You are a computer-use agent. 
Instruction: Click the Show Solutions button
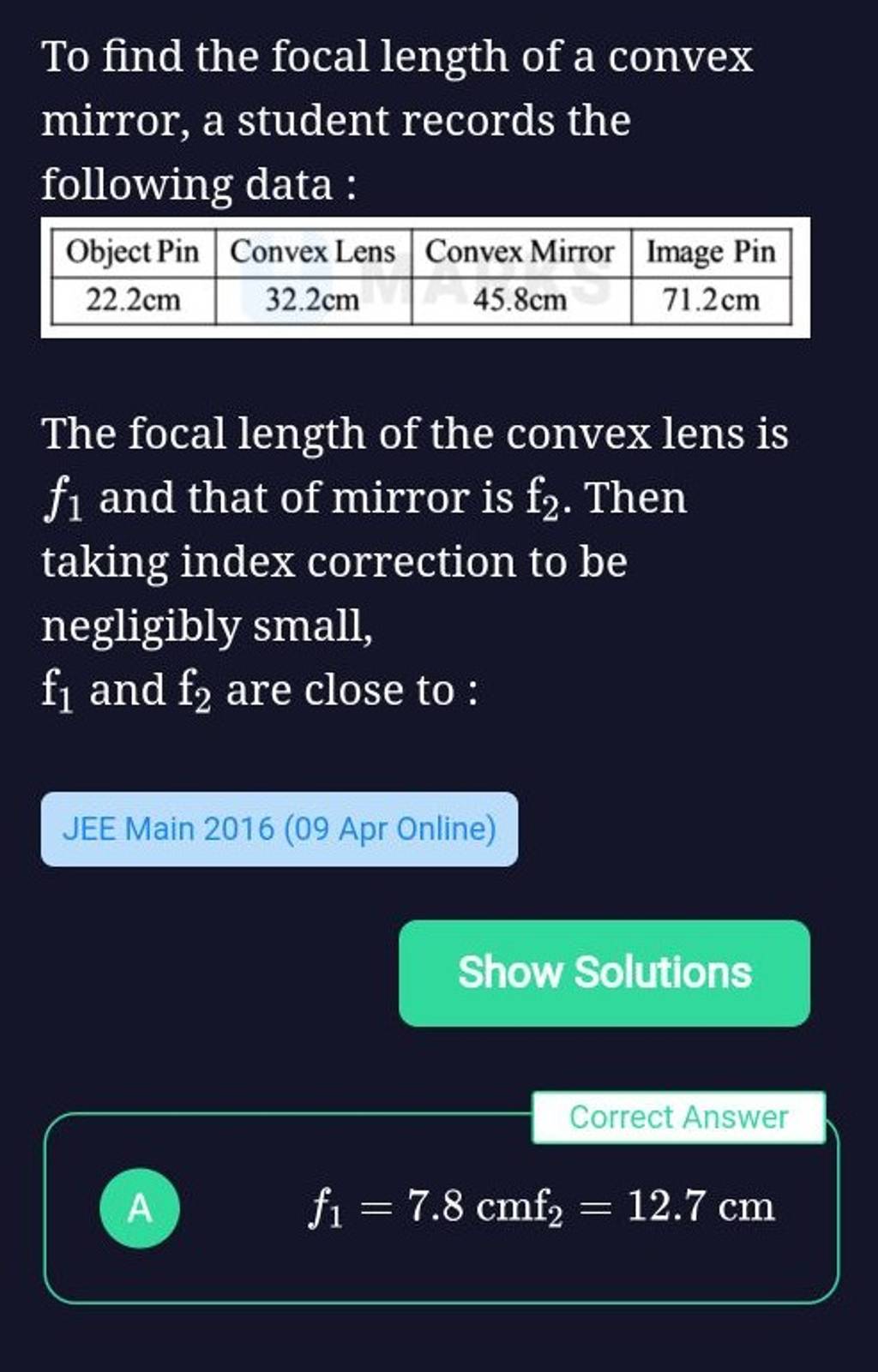click(x=603, y=974)
